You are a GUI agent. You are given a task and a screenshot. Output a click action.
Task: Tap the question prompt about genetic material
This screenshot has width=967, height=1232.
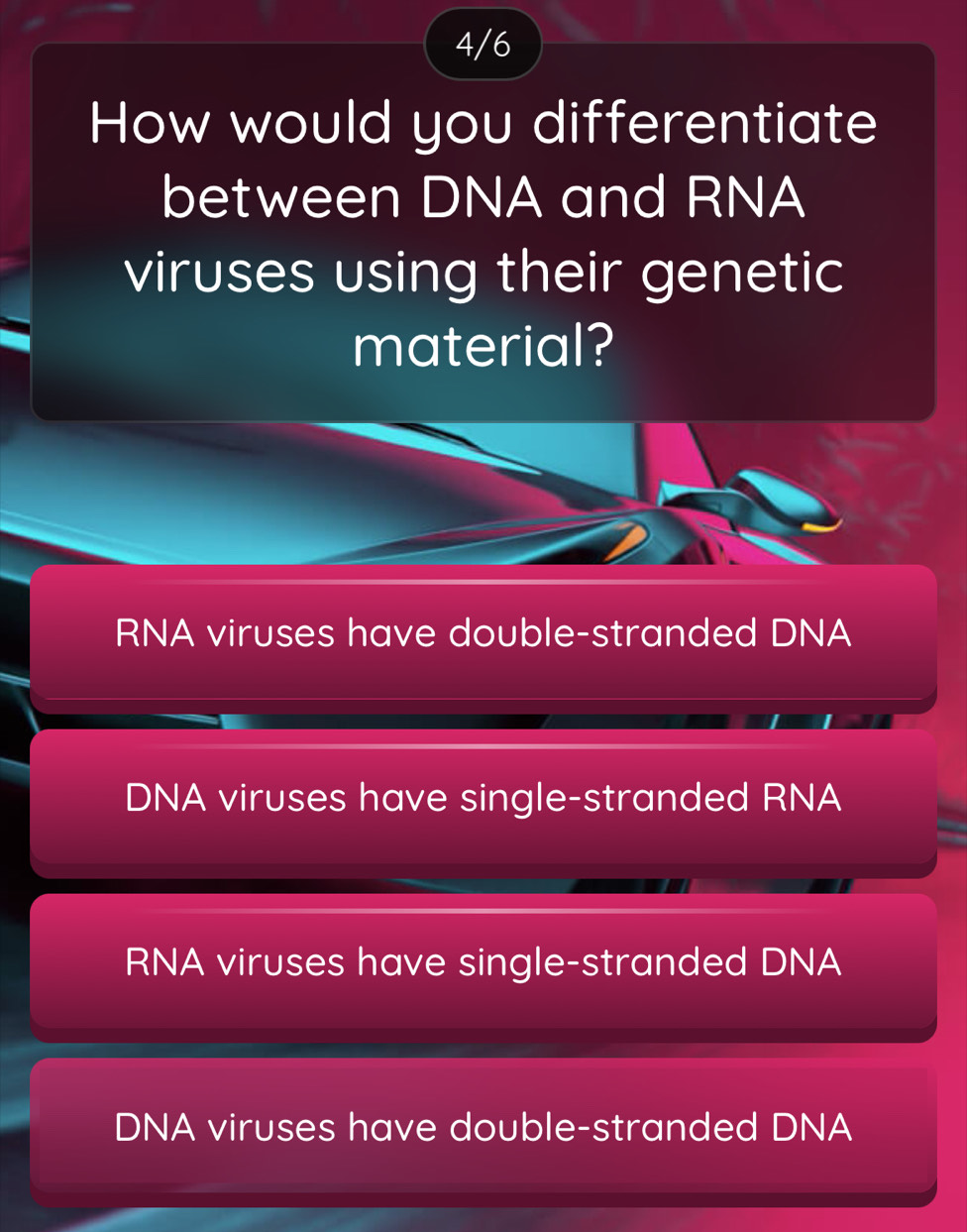click(483, 233)
